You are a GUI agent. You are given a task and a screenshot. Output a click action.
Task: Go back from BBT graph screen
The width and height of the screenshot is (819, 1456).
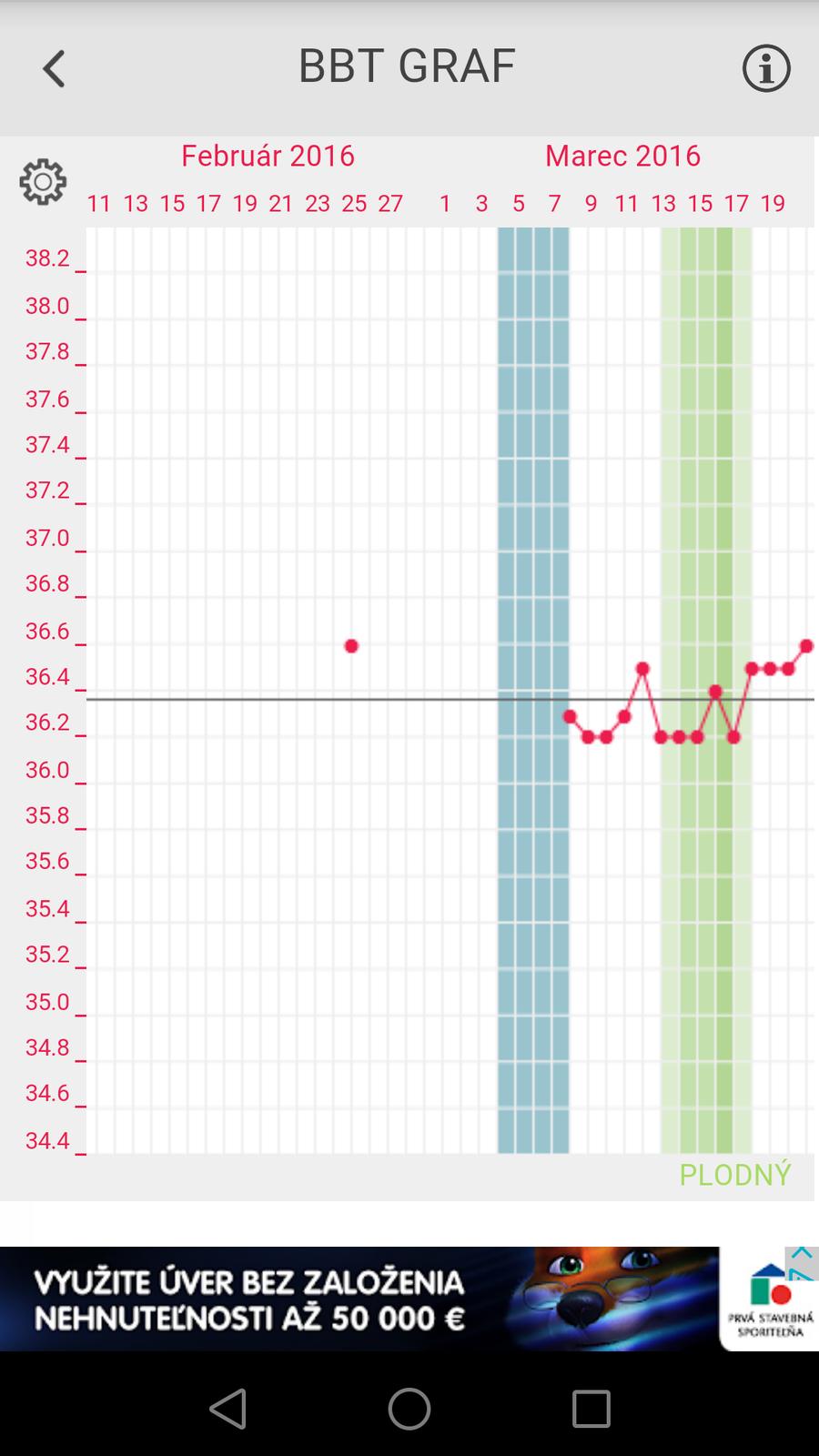[54, 68]
